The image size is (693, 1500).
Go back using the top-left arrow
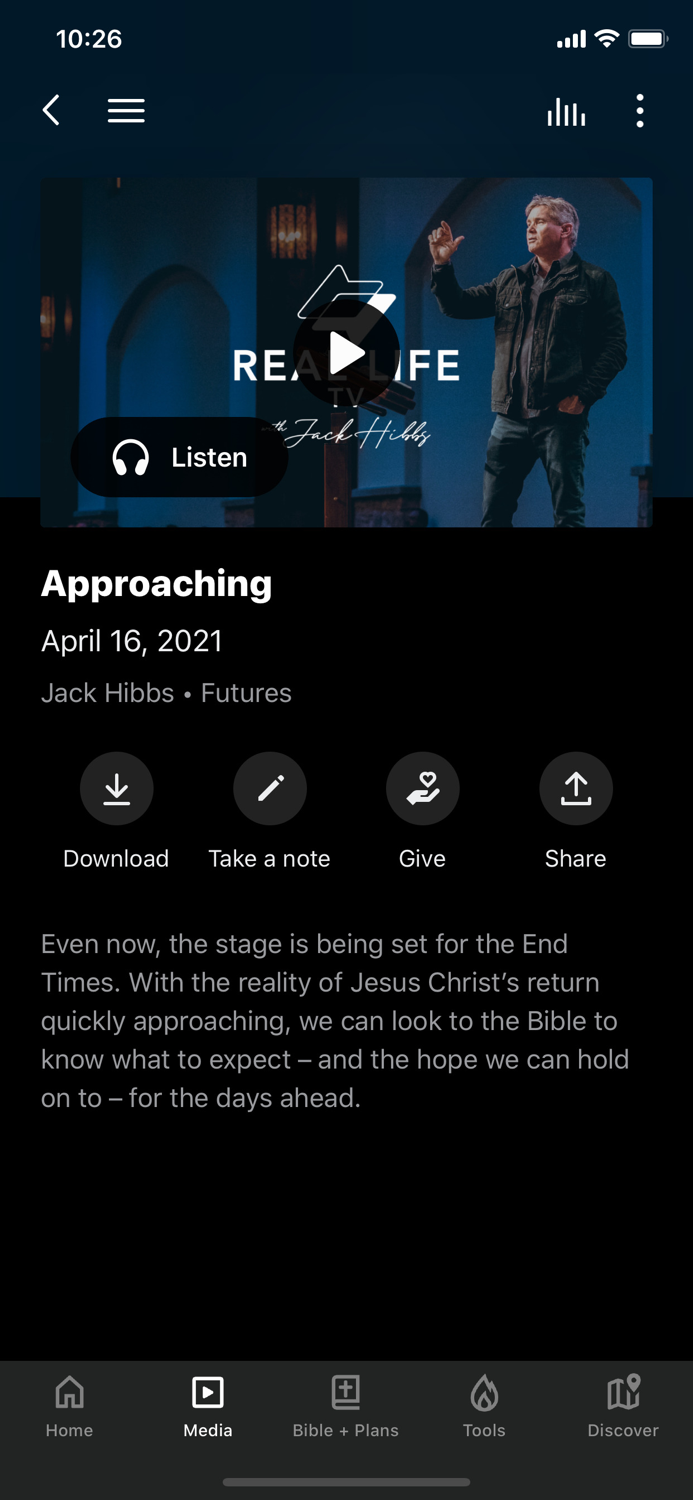tap(52, 110)
